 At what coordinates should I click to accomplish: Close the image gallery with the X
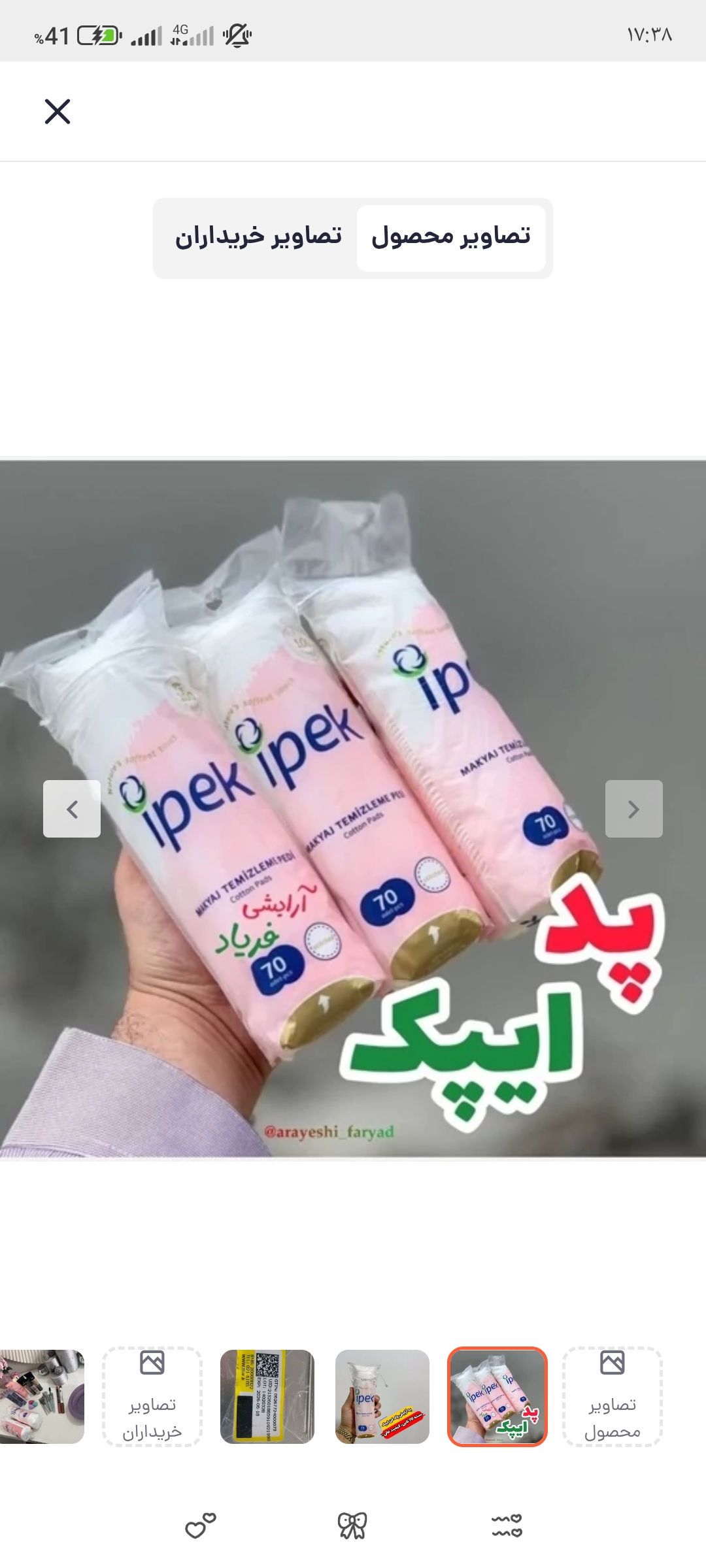58,112
